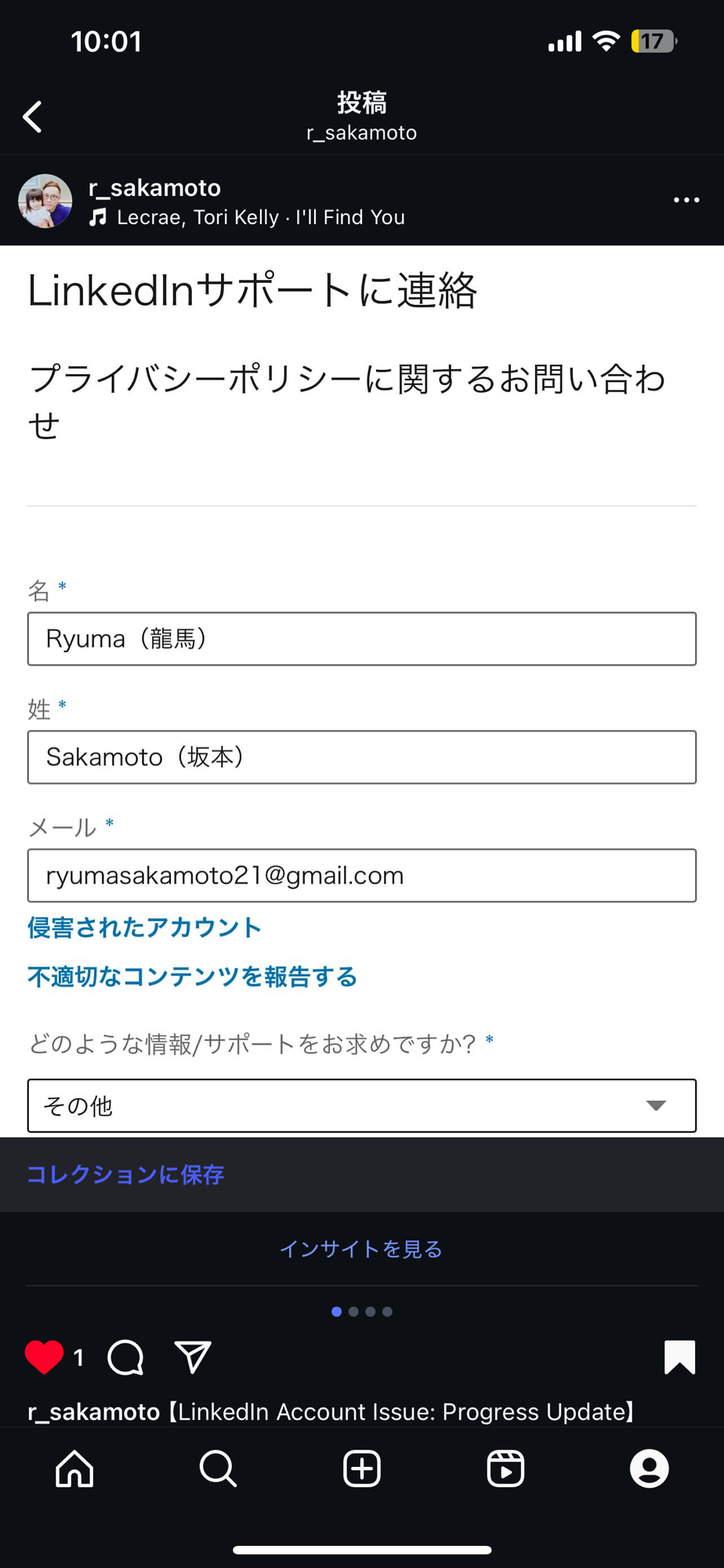
Task: Share the post via the paper plane
Action: tap(193, 1357)
